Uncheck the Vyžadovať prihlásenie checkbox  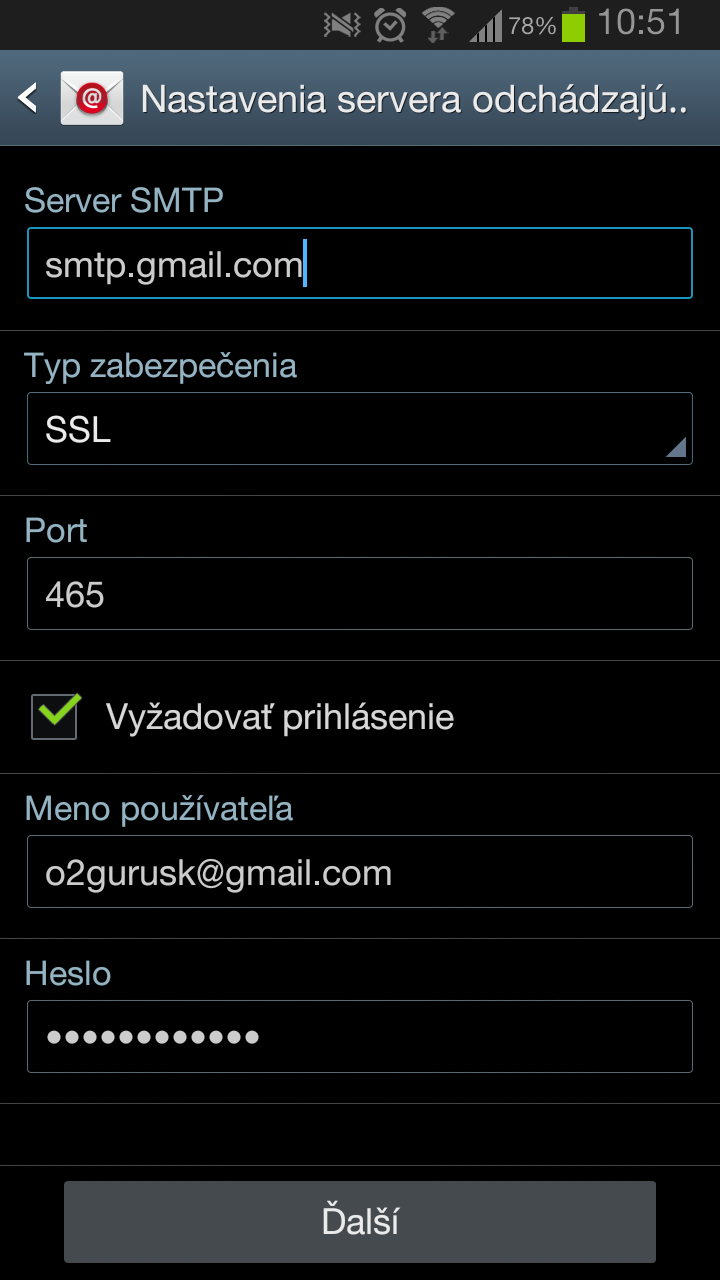[55, 717]
